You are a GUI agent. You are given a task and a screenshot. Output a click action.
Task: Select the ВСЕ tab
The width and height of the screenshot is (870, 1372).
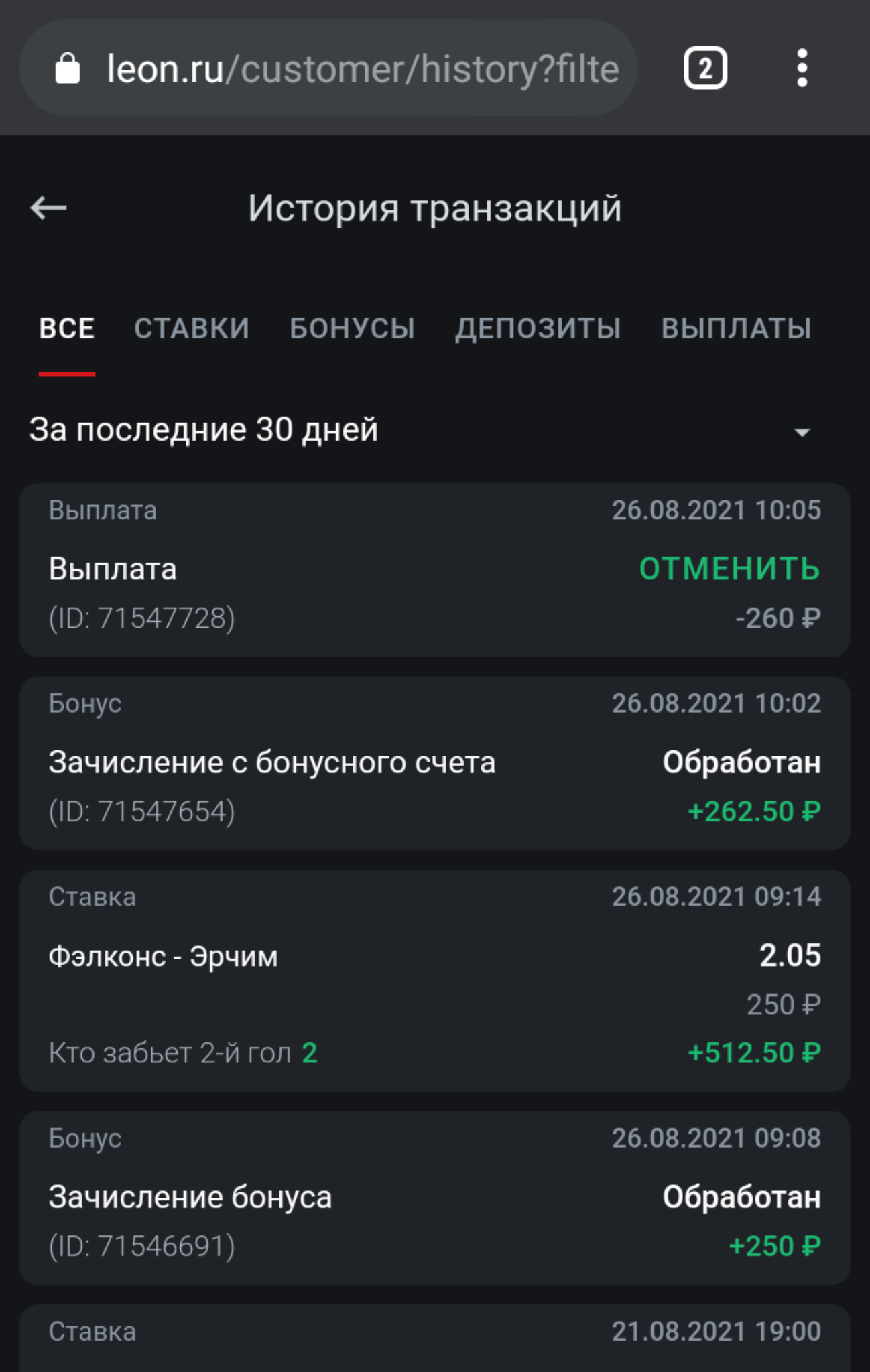[66, 329]
